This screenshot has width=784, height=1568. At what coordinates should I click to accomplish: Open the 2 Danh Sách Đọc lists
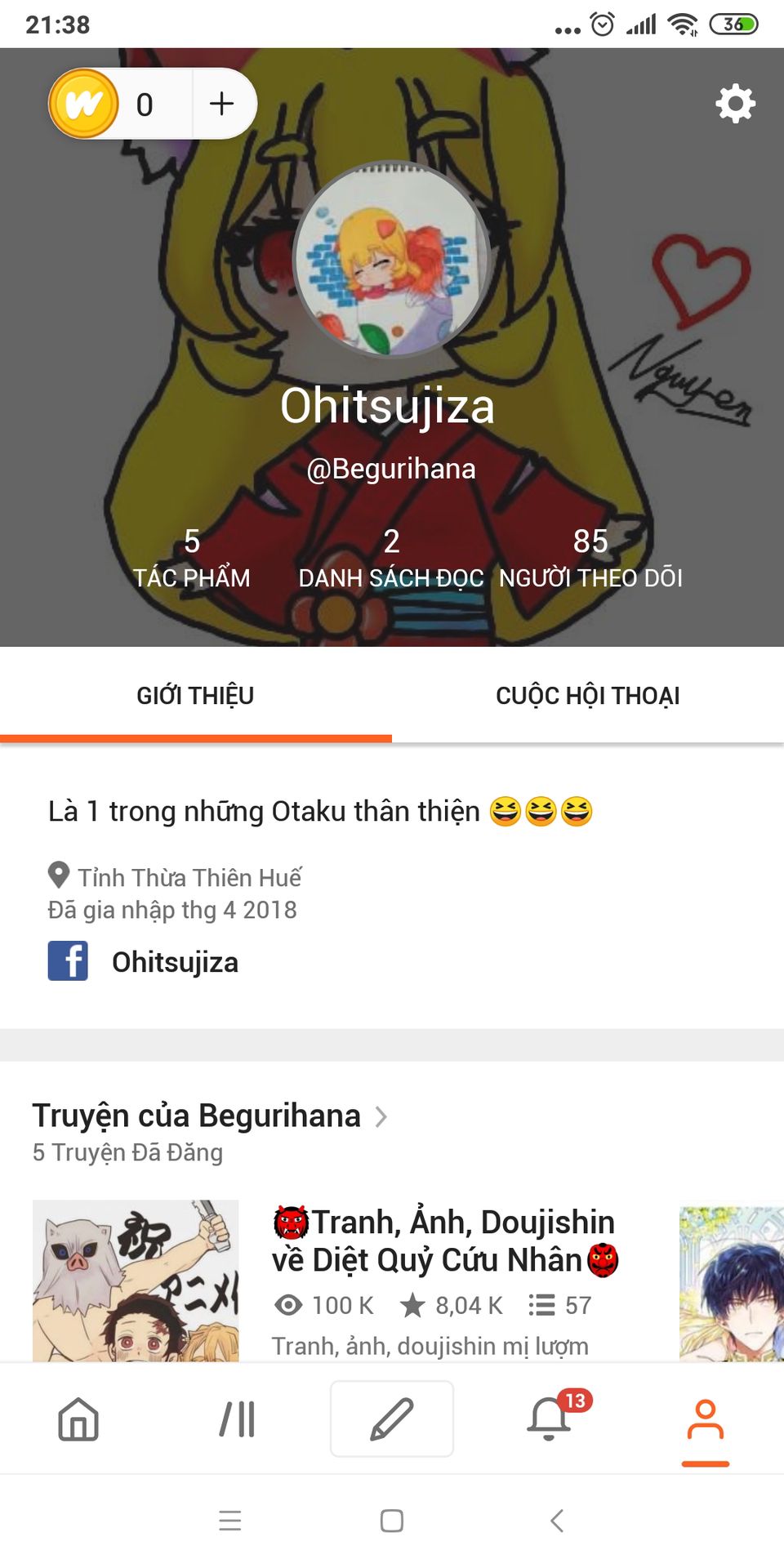tap(391, 559)
